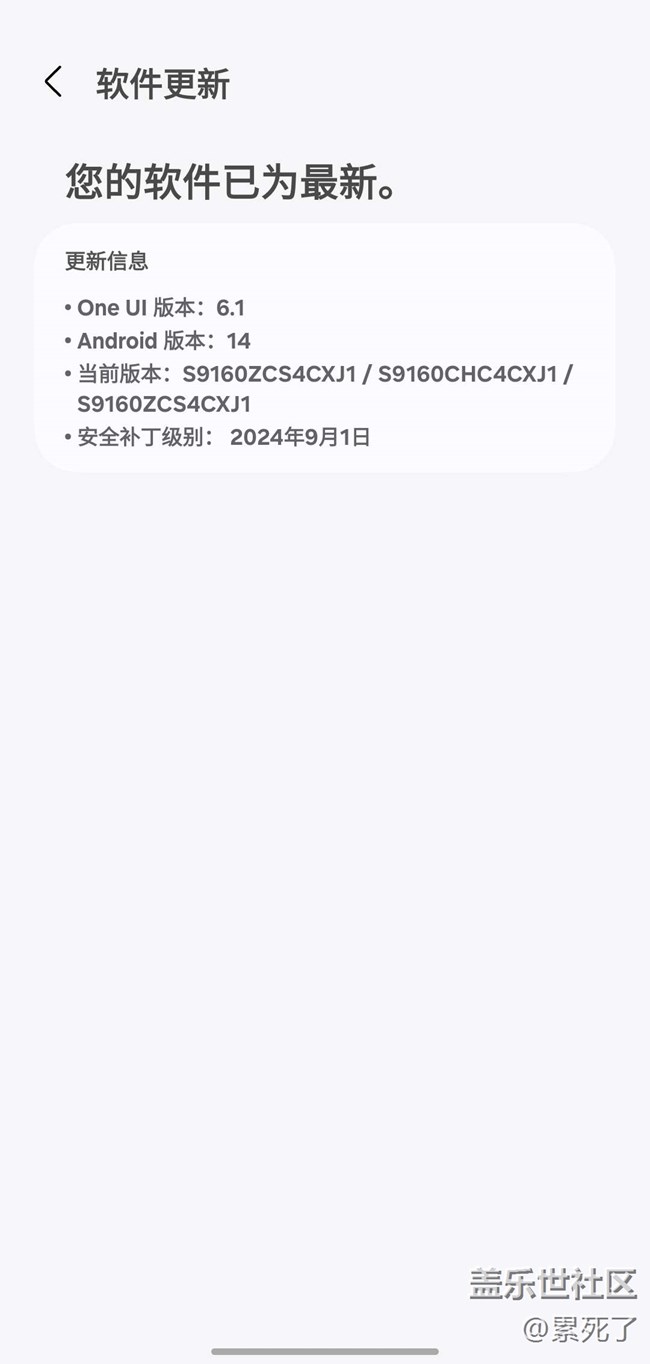Go back from the 软件更新 page

(x=53, y=82)
